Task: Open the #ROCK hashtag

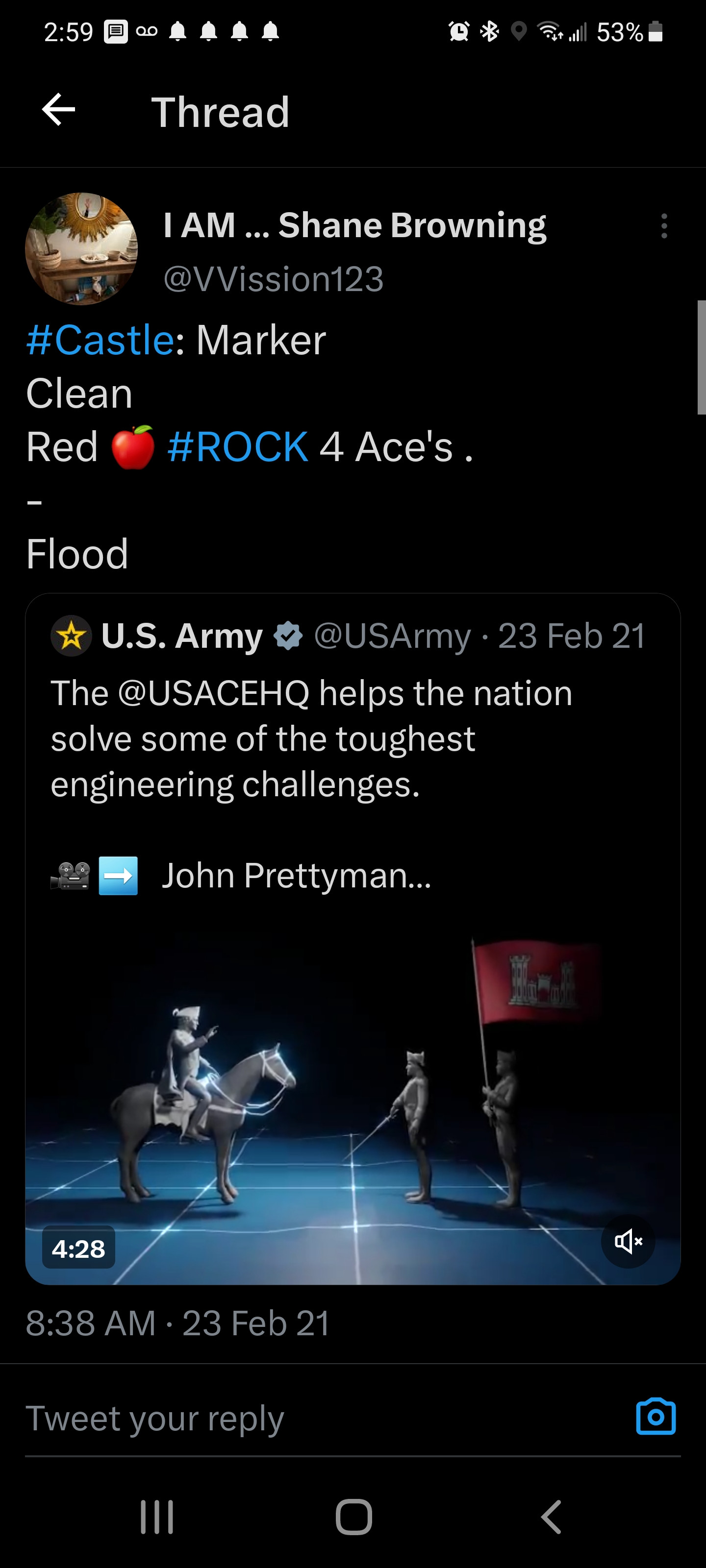Action: 238,447
